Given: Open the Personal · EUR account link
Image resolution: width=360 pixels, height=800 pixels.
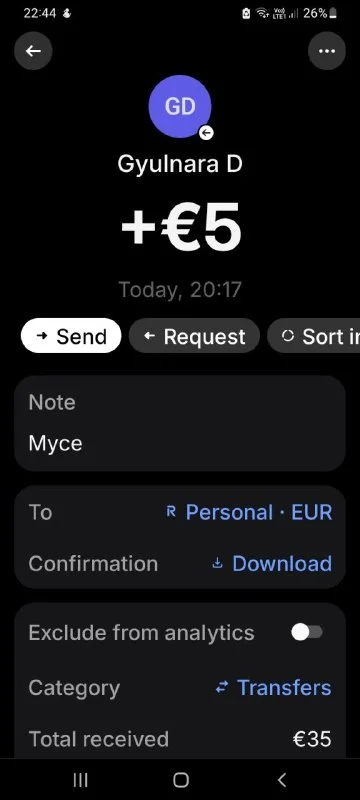Looking at the screenshot, I should tap(249, 512).
